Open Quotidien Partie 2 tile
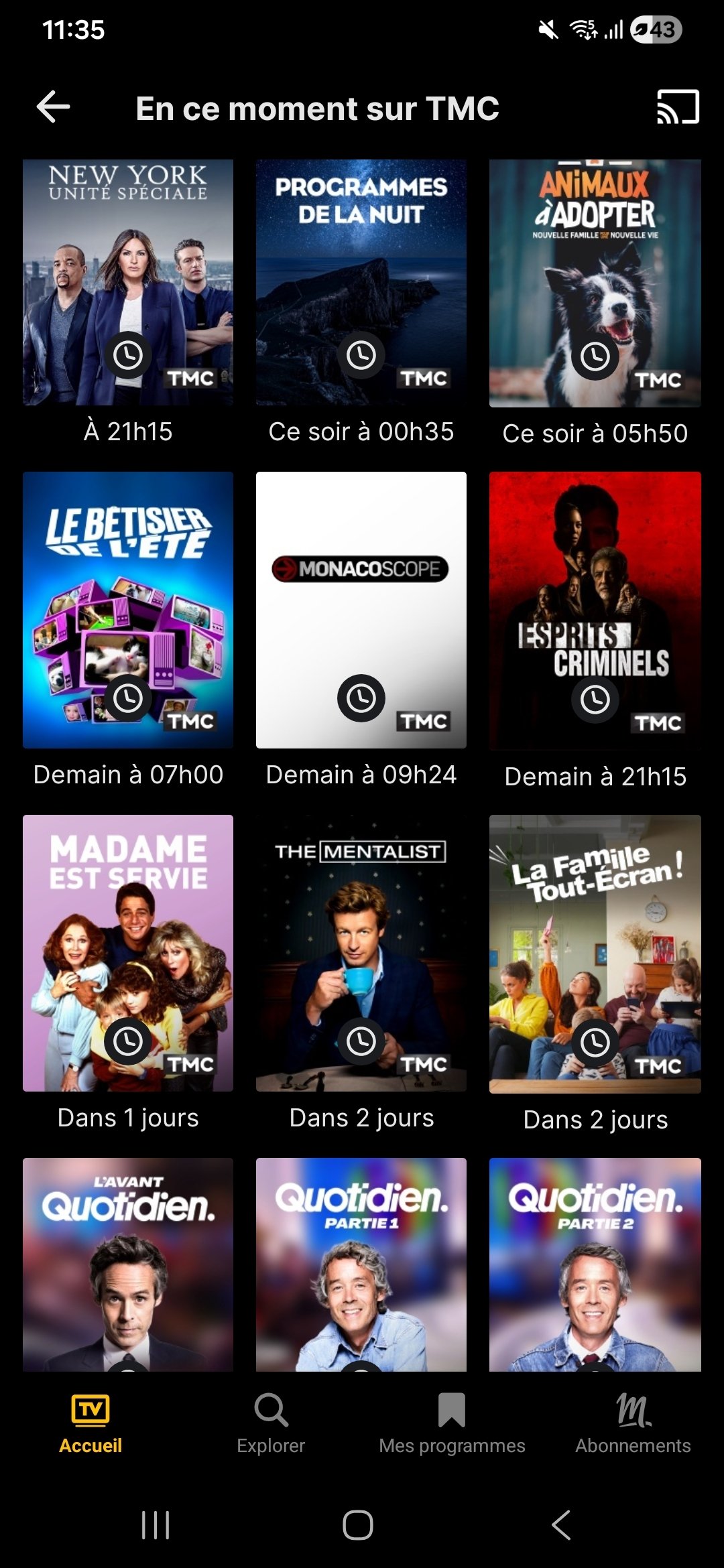Screen dimensions: 724x1568 595,1264
